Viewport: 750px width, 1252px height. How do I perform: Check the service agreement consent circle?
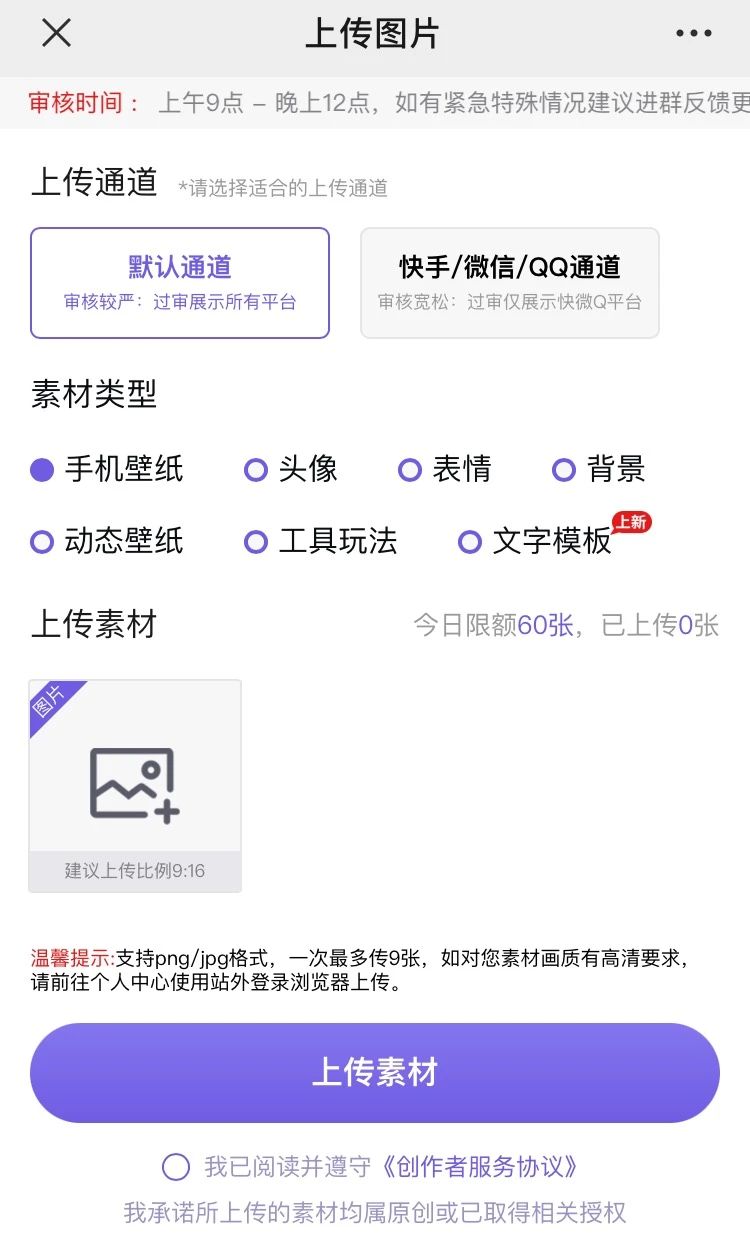(x=176, y=1168)
